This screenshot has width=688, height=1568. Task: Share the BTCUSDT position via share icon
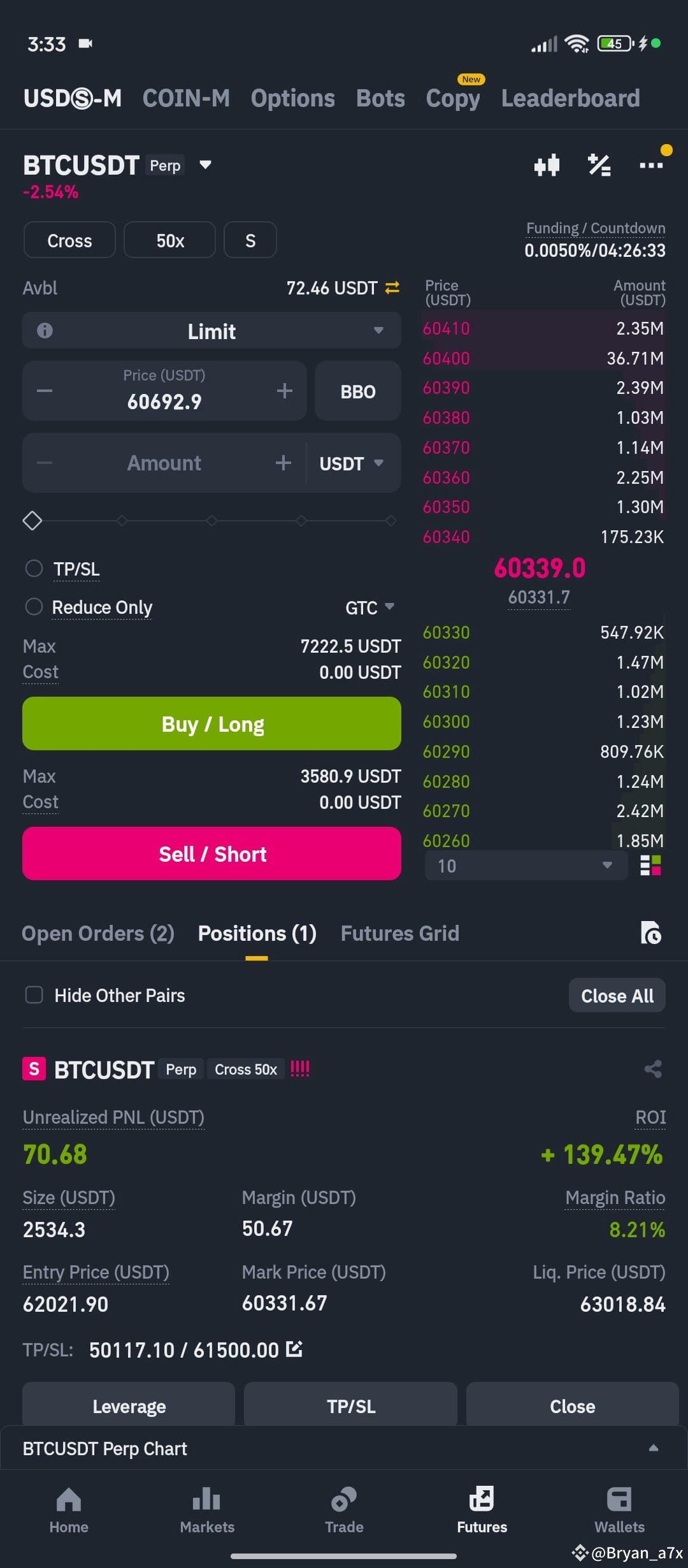tap(652, 1070)
